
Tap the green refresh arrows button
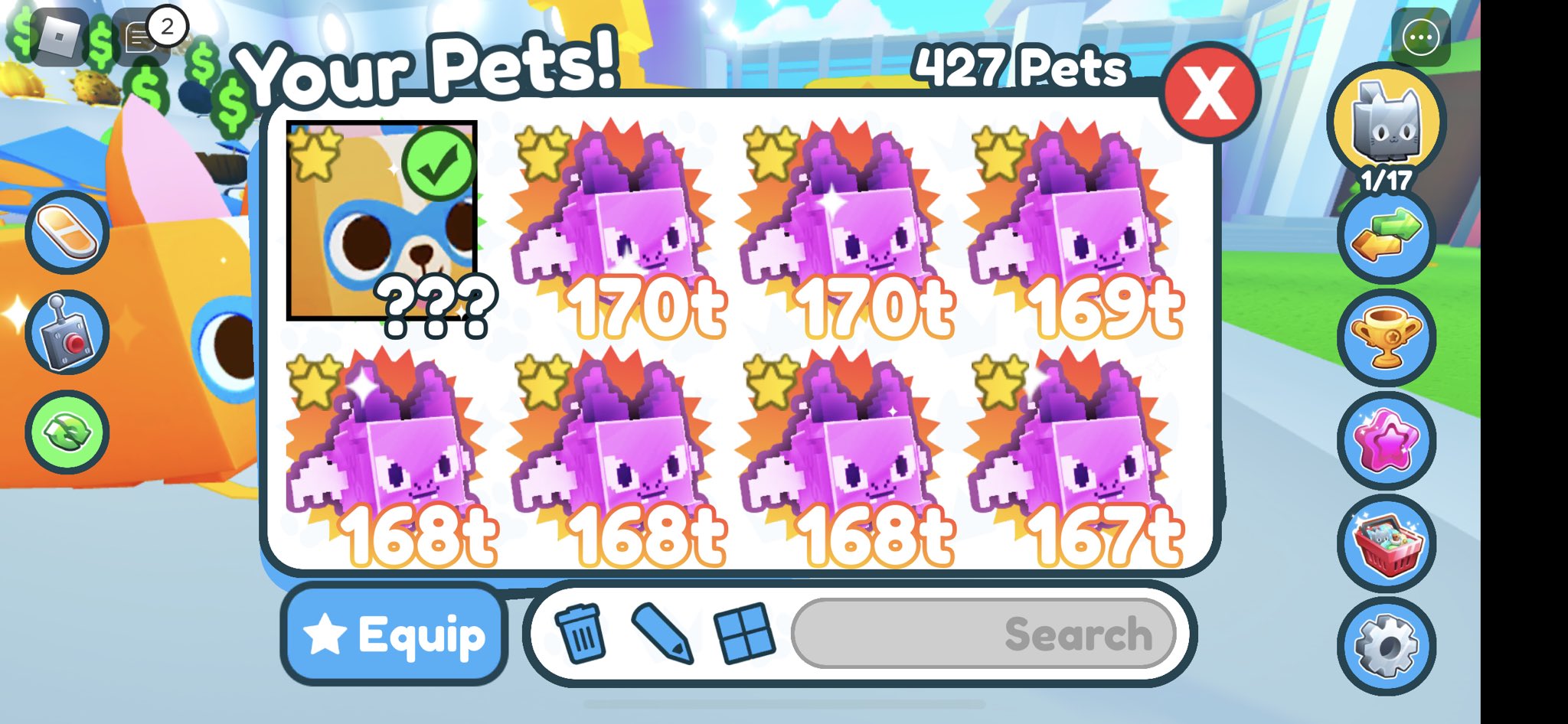pos(67,432)
